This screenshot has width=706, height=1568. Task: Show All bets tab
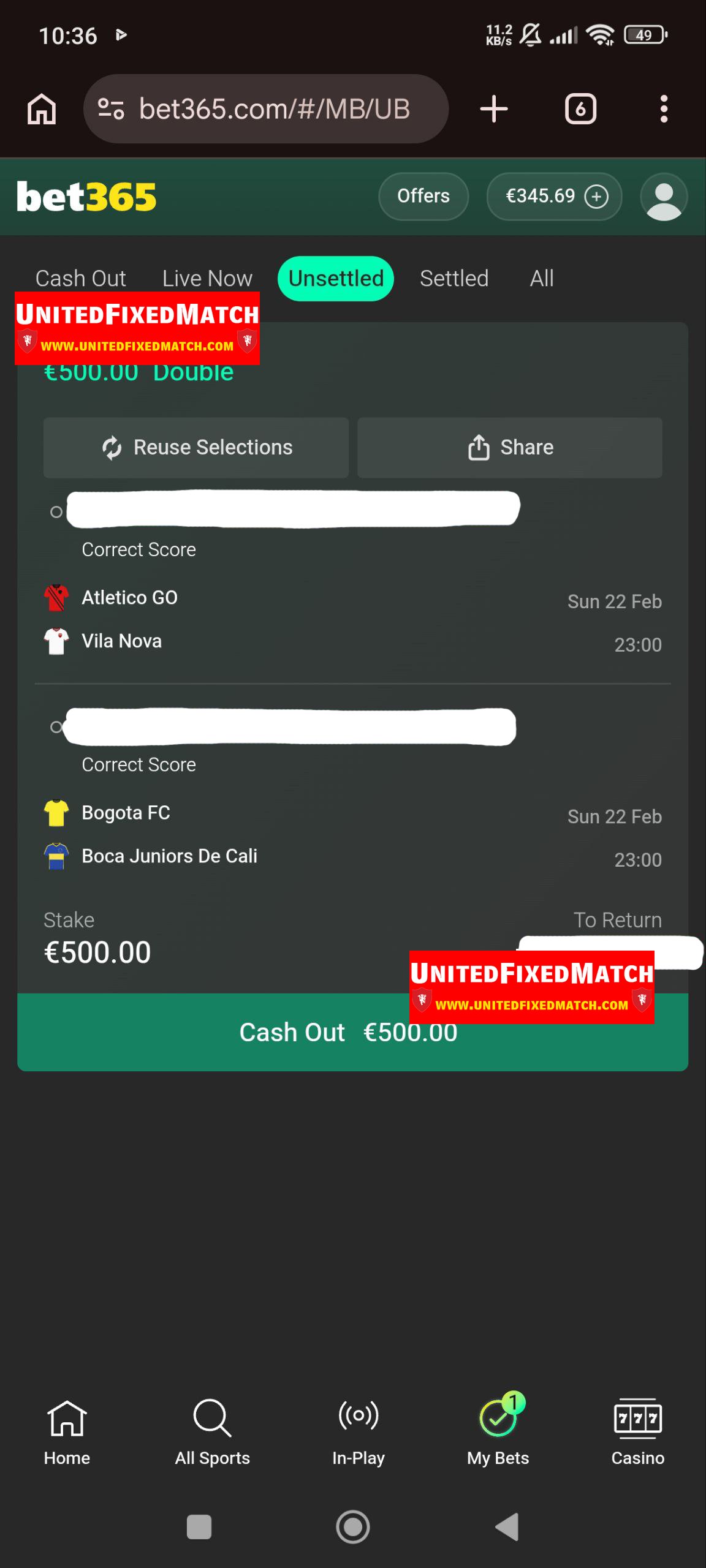(x=541, y=279)
